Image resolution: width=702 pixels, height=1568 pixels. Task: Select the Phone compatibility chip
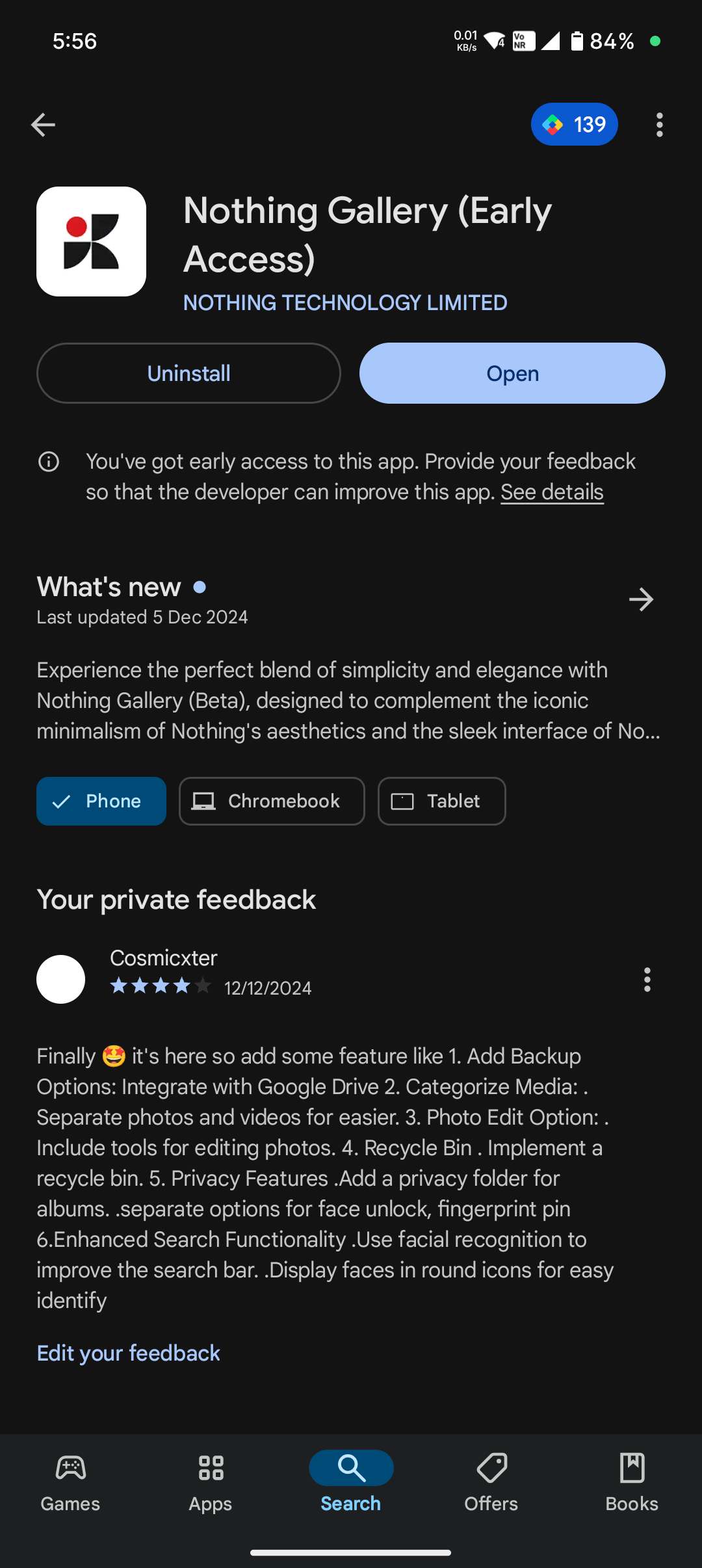tap(101, 801)
